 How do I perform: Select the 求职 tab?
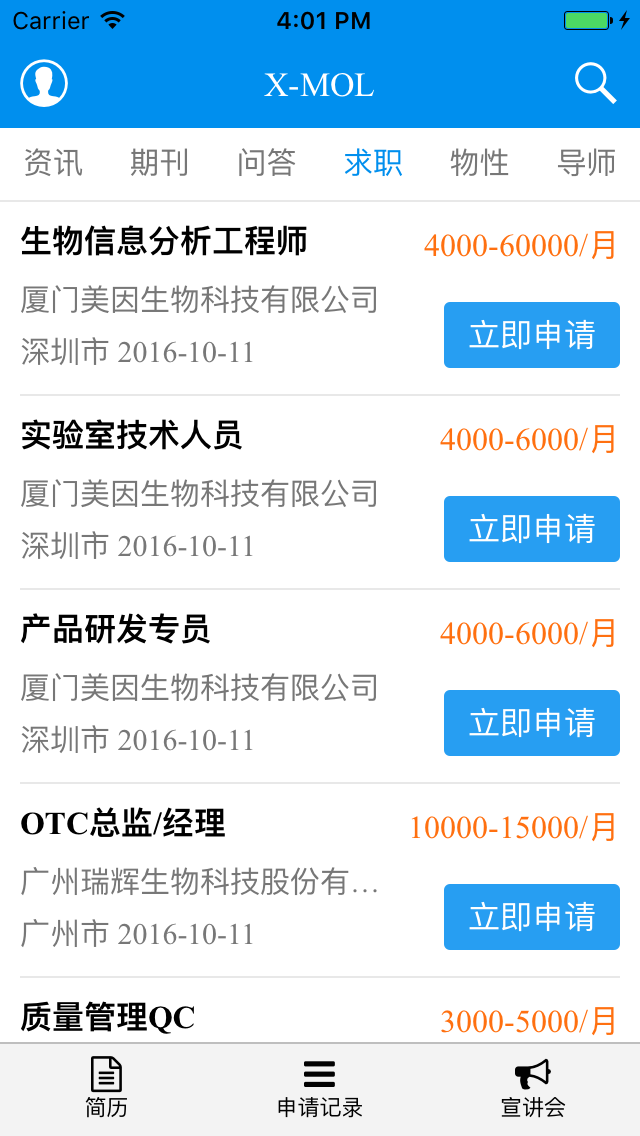coord(373,163)
